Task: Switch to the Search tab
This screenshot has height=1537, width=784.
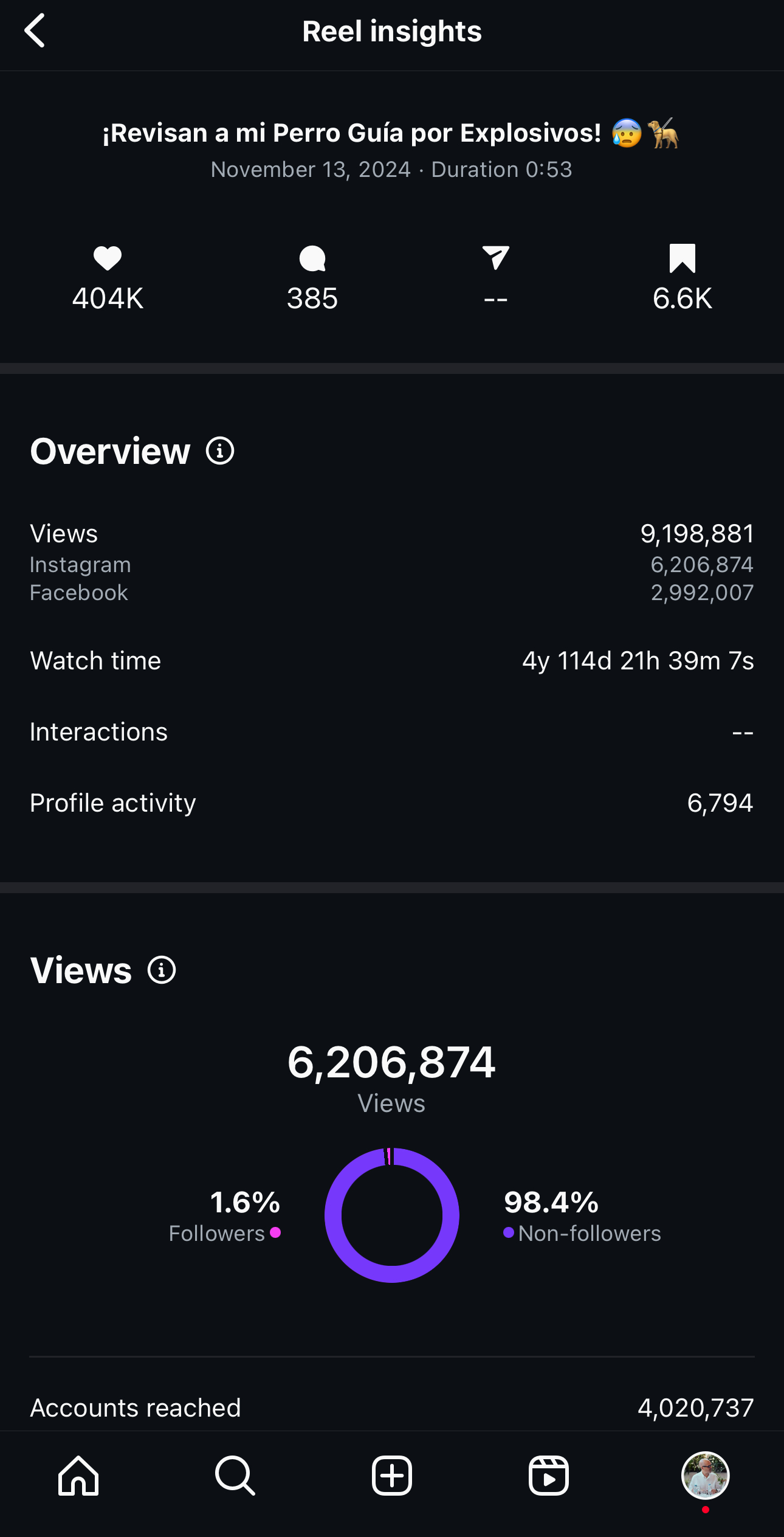Action: click(x=235, y=1475)
